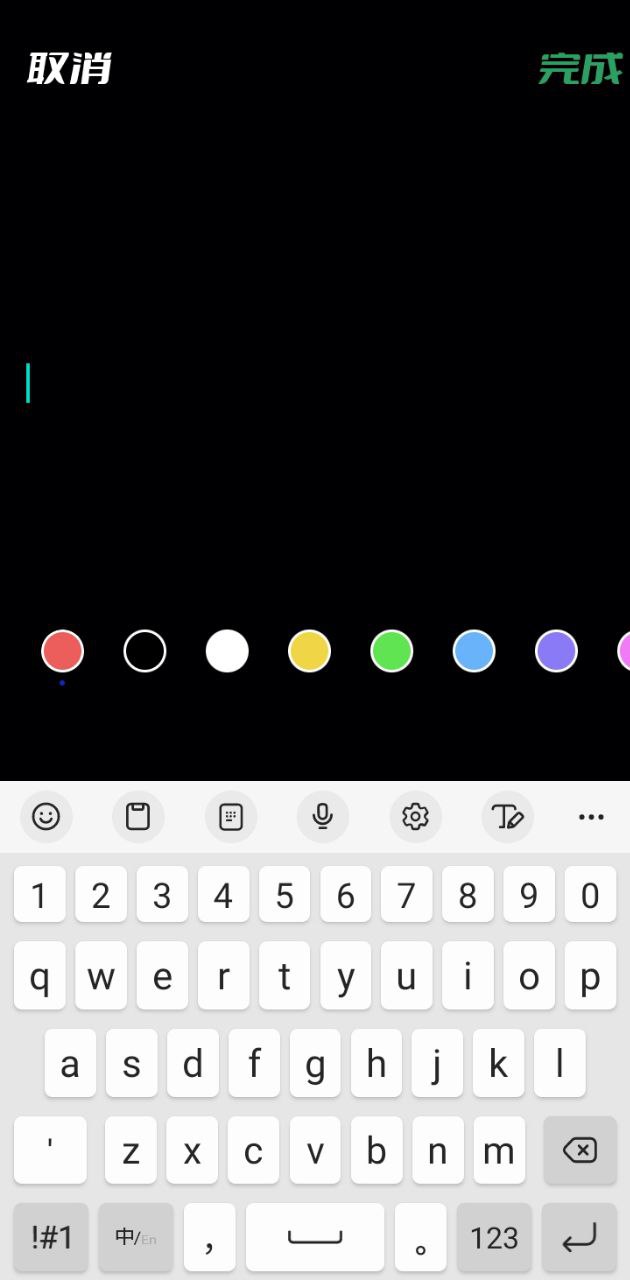Hit the return key on the keyboard

[x=580, y=1238]
